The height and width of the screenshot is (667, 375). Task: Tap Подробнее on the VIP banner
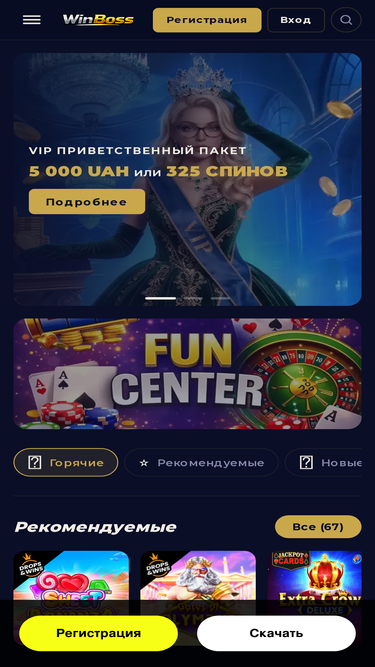[x=87, y=202]
